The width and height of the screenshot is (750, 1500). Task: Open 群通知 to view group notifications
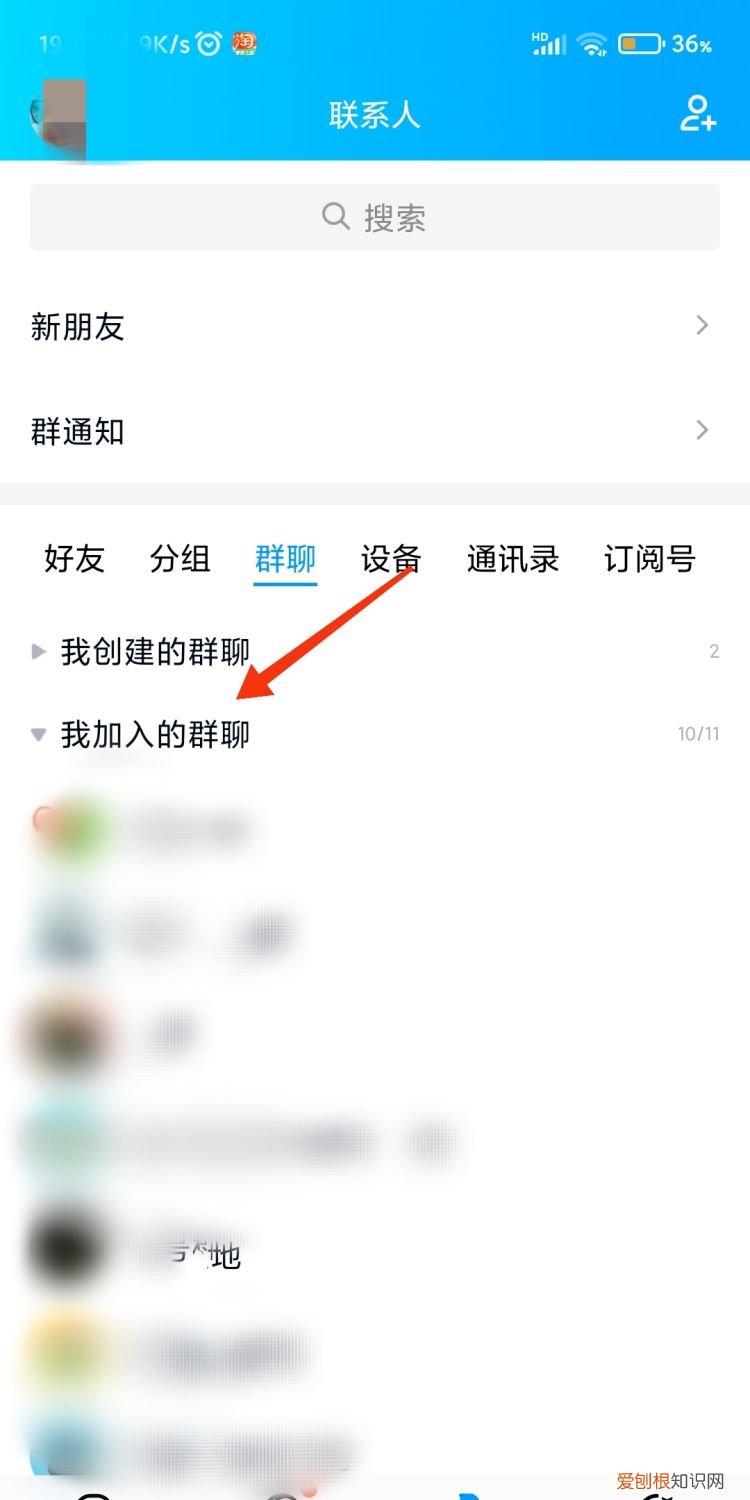click(x=77, y=431)
